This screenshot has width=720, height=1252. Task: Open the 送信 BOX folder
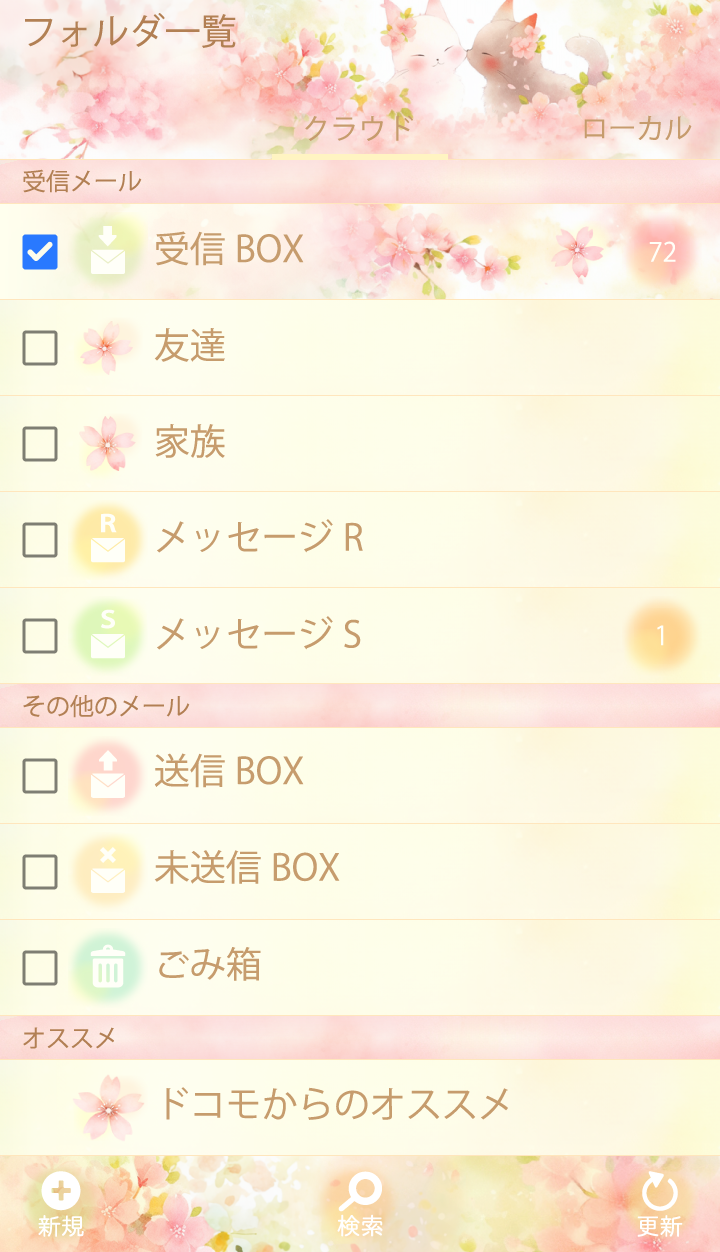(230, 772)
